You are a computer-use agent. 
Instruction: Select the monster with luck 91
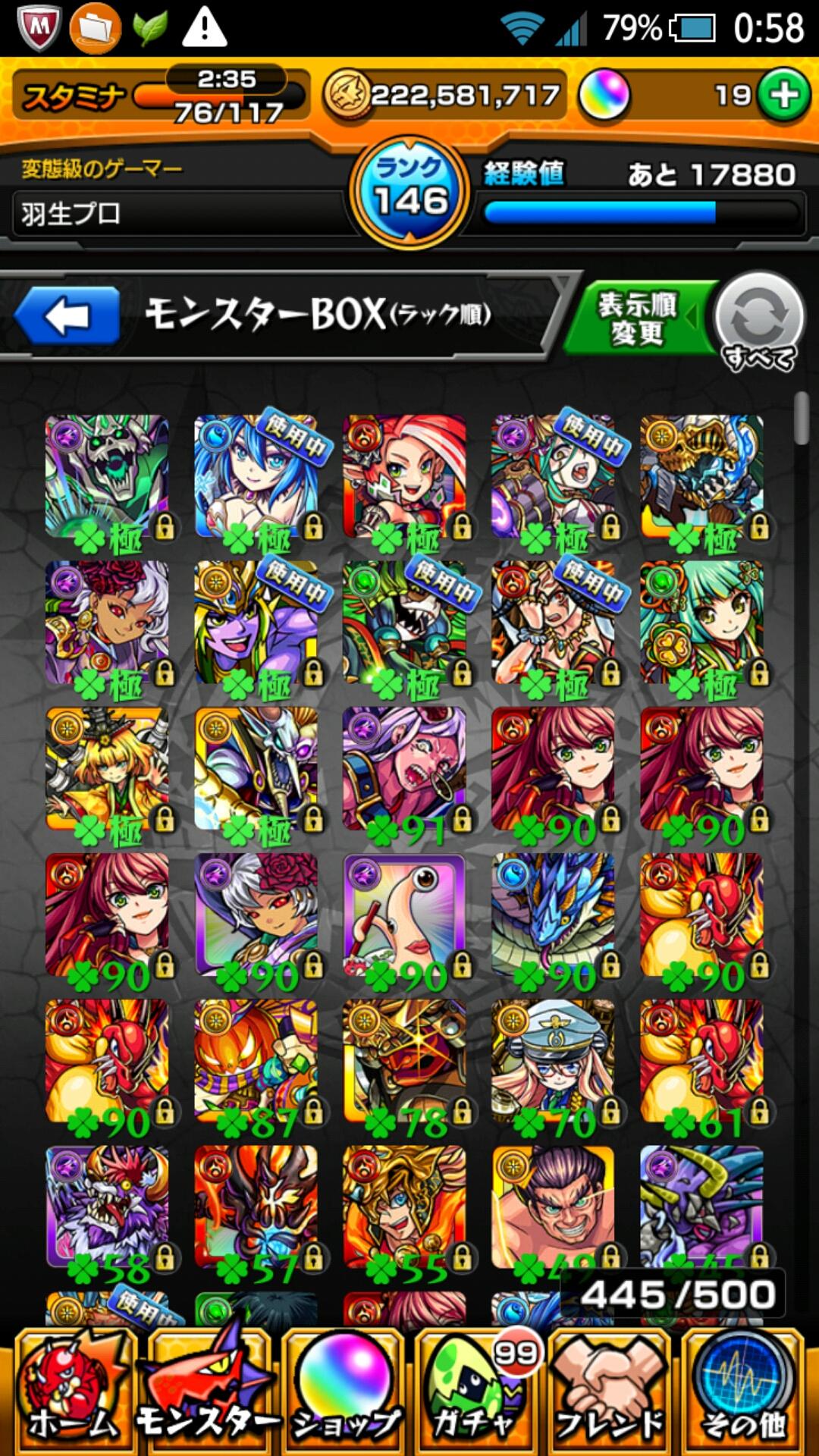tap(404, 768)
